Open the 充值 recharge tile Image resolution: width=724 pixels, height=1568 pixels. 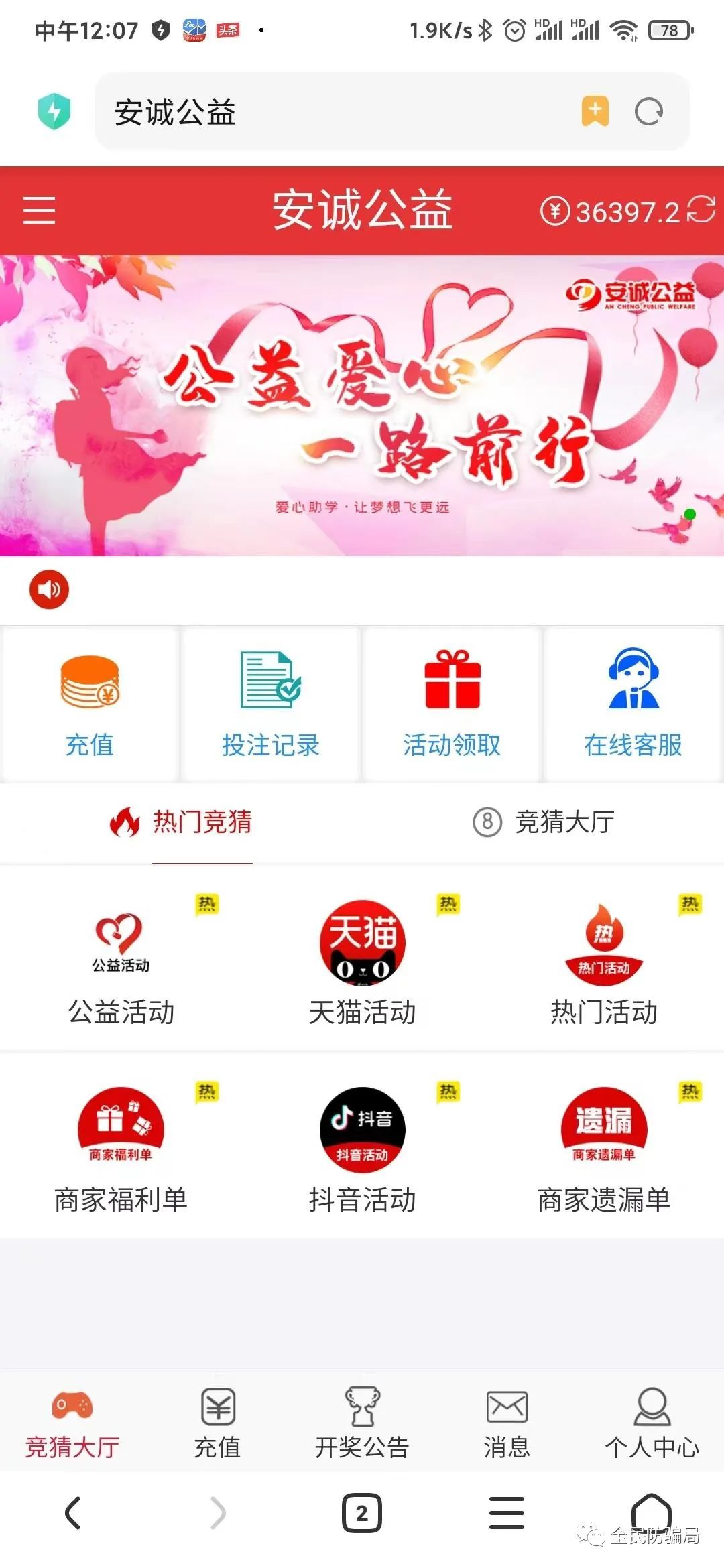(90, 705)
